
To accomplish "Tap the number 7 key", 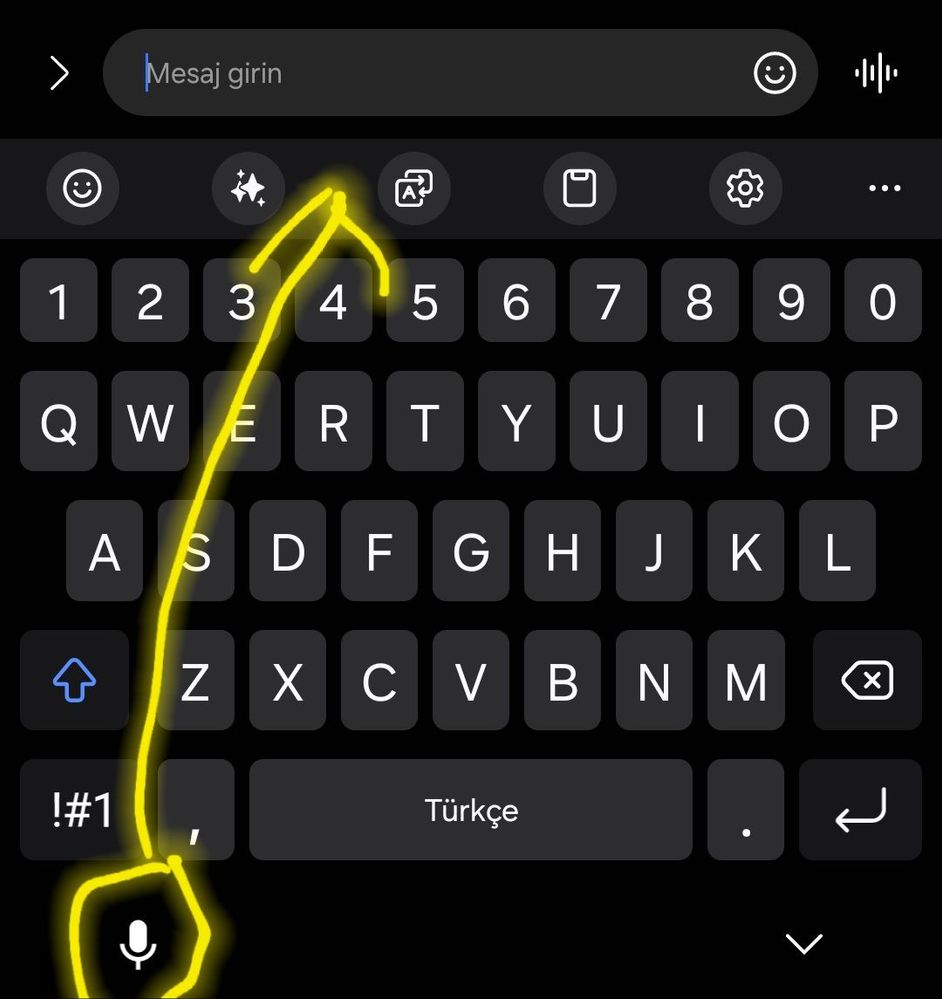I will pos(608,301).
